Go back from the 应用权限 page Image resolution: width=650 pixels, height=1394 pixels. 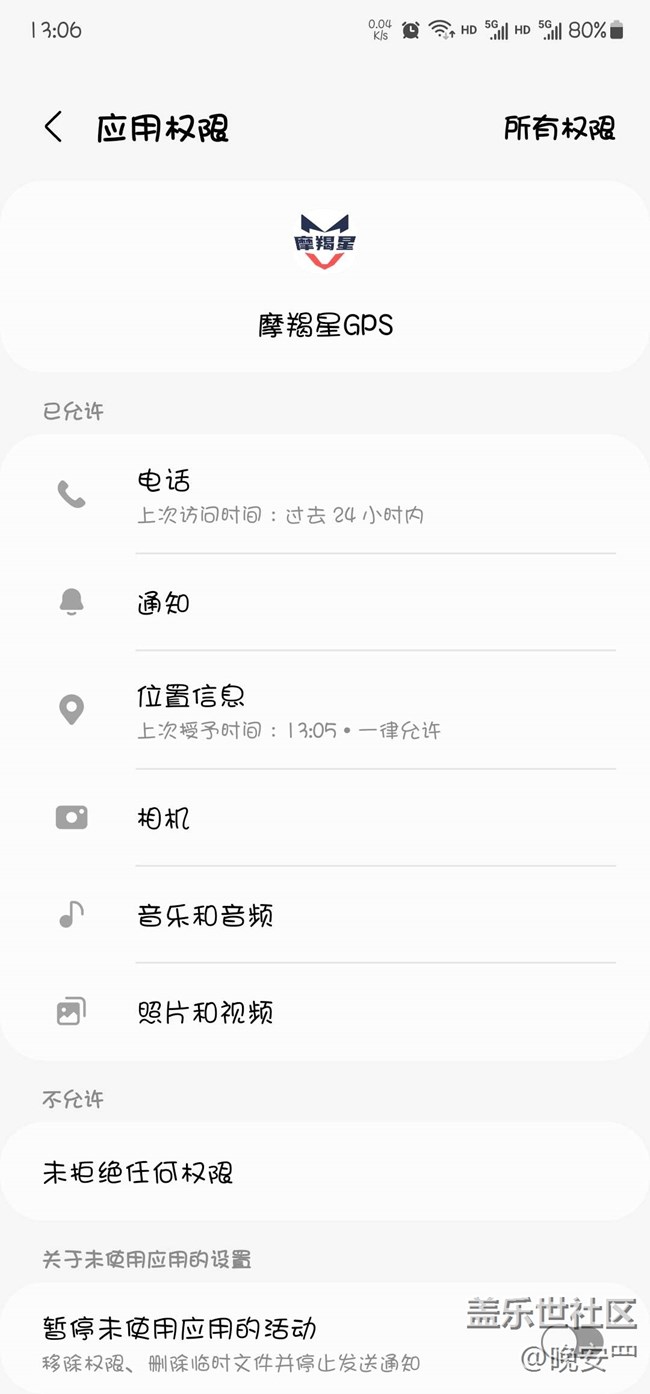point(53,128)
